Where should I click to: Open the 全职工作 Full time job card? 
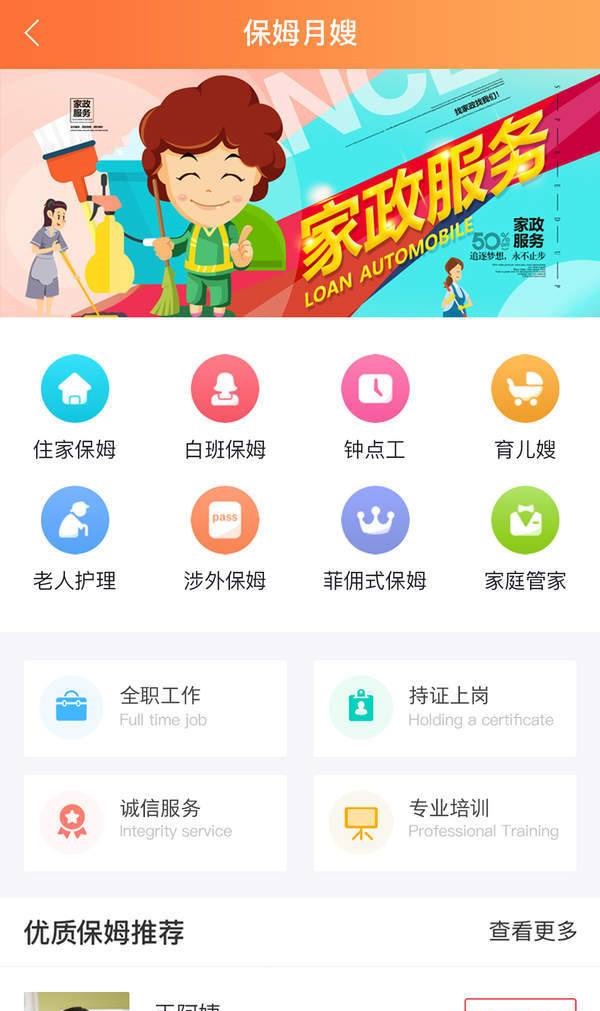click(x=155, y=707)
